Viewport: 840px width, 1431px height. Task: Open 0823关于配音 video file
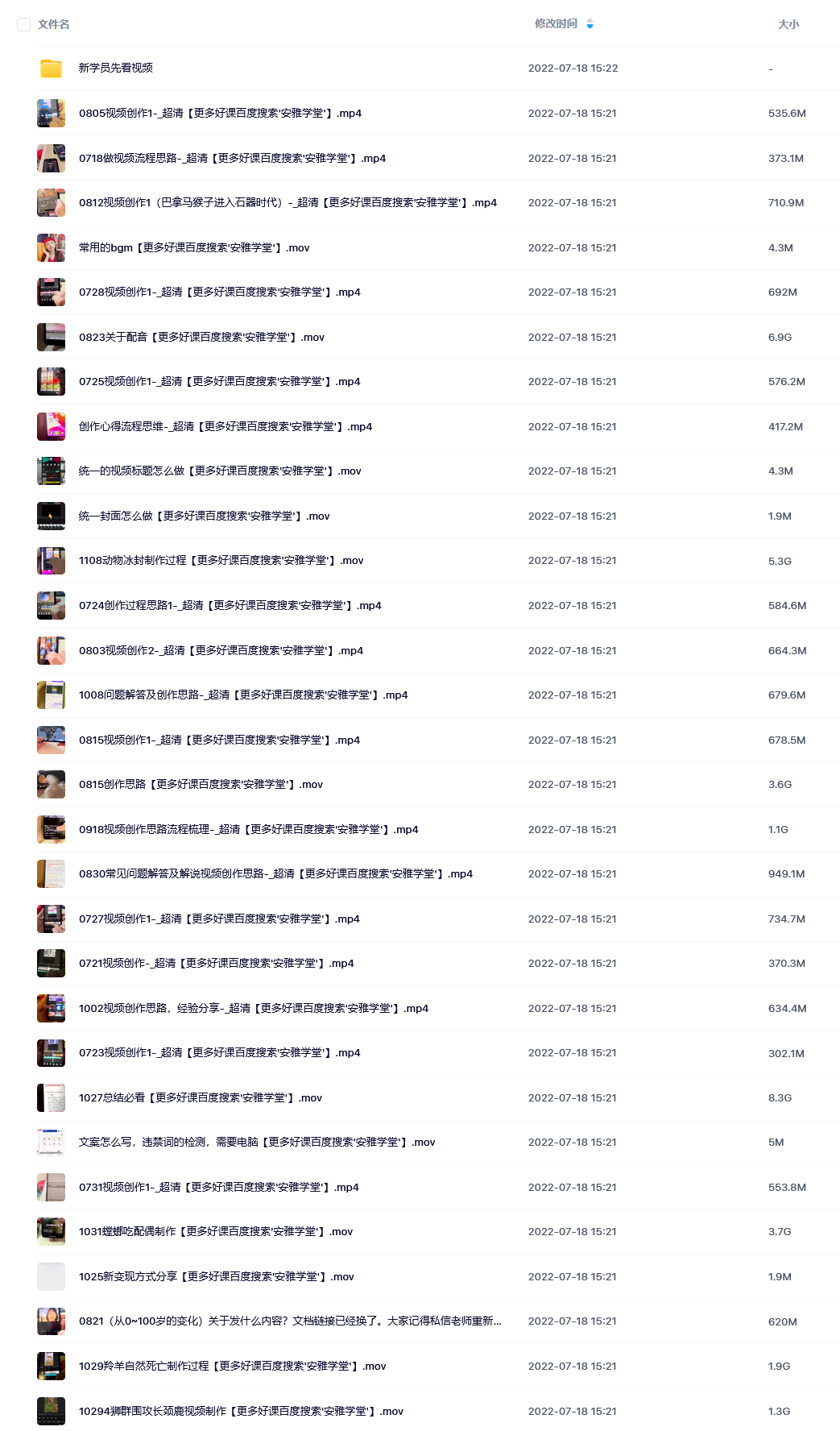pos(201,338)
